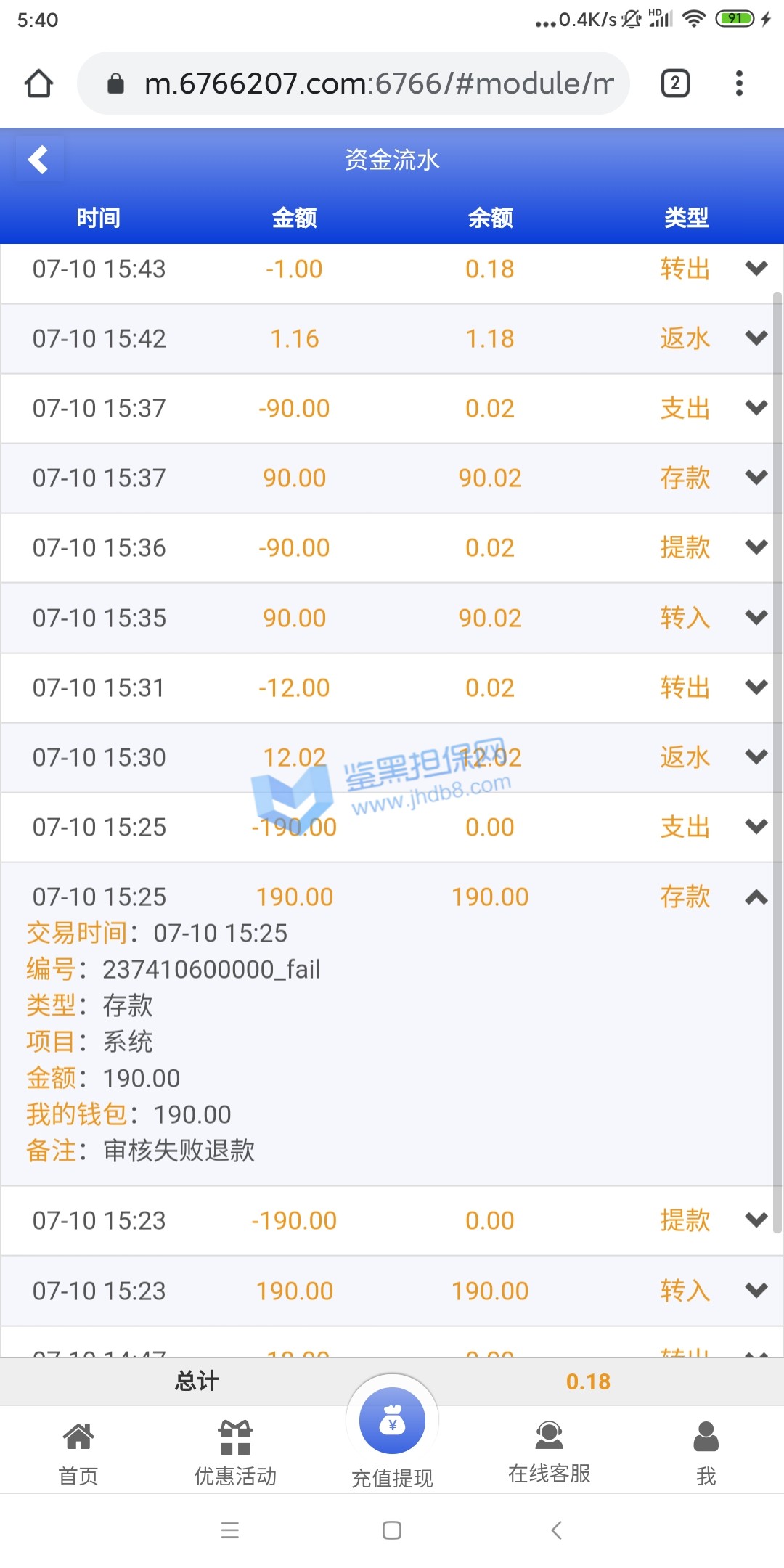784x1568 pixels.
Task: Expand the 15:37 支出 record
Action: 756,408
